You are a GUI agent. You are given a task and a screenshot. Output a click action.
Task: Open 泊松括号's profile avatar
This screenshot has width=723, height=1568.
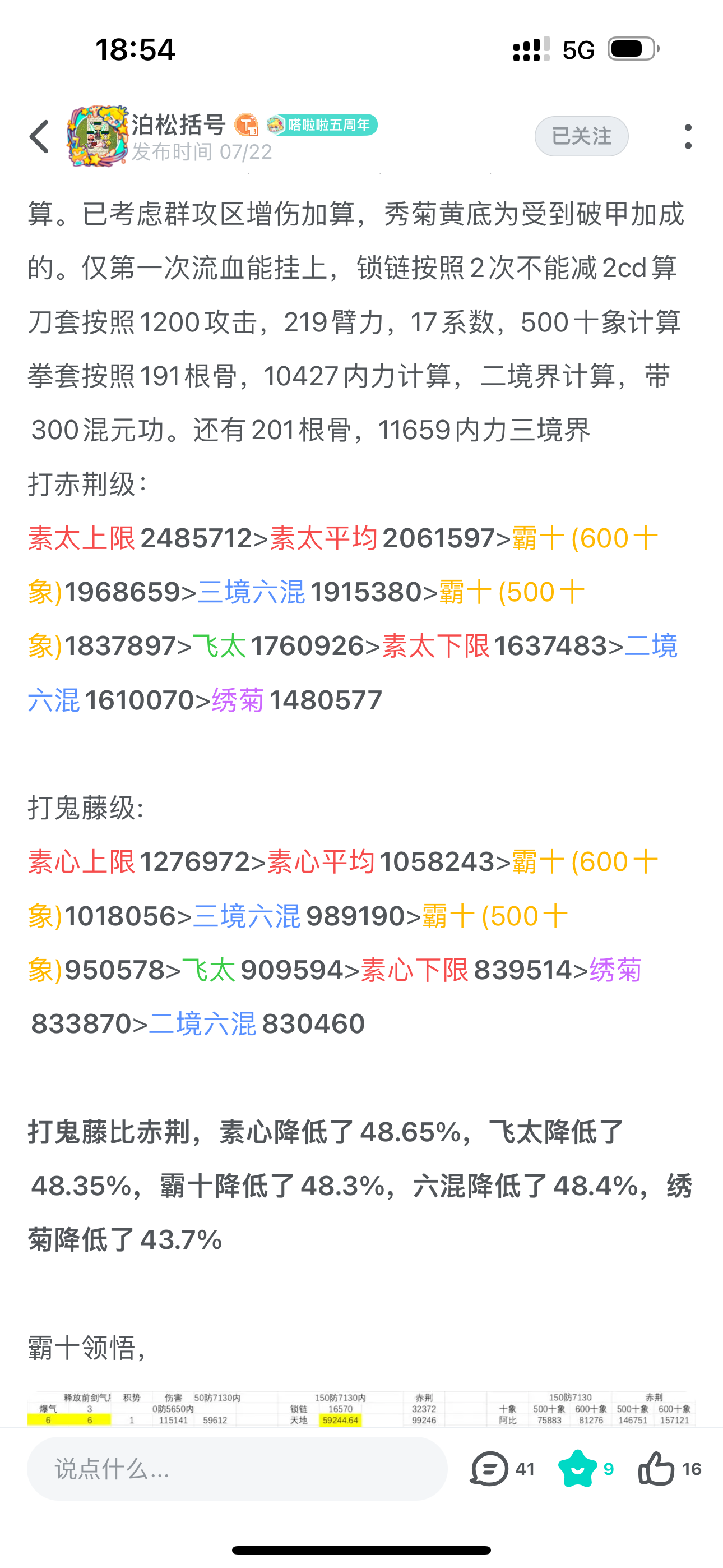pos(98,135)
